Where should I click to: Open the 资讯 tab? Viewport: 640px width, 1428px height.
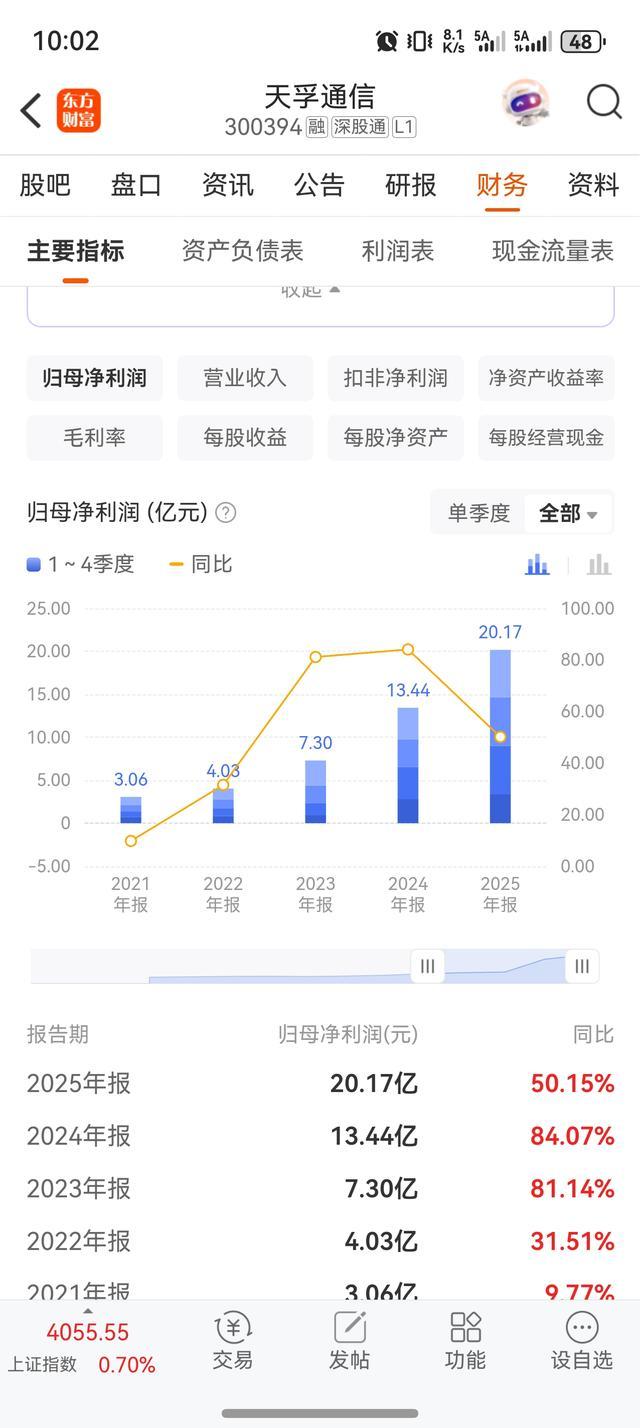click(x=228, y=185)
